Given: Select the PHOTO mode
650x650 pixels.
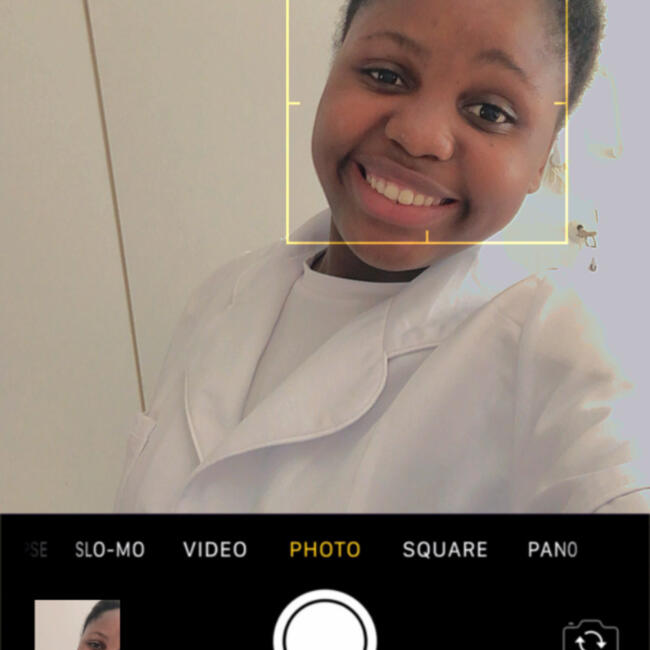Looking at the screenshot, I should pyautogui.click(x=325, y=550).
